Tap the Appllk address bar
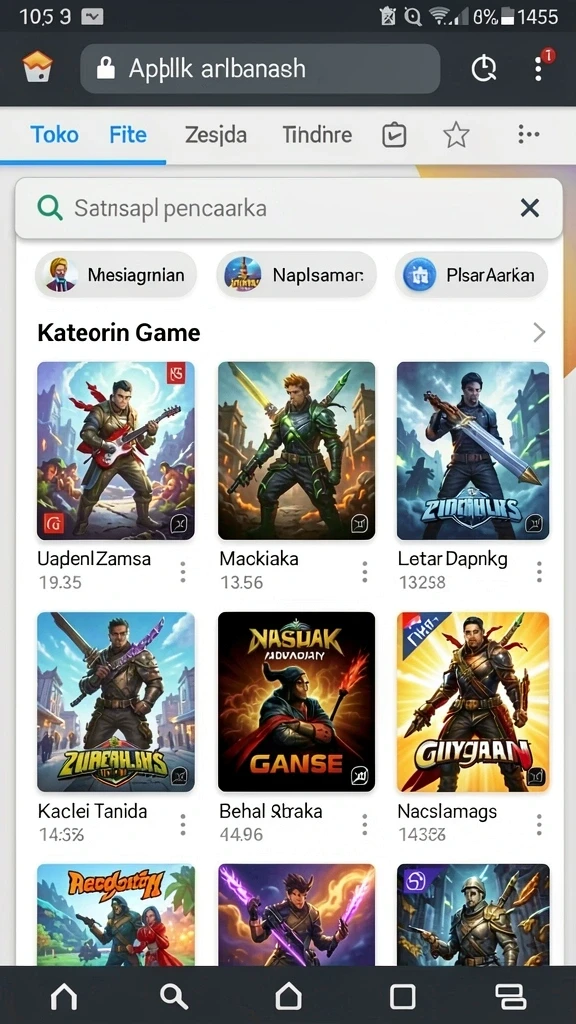This screenshot has width=576, height=1024. click(x=260, y=69)
